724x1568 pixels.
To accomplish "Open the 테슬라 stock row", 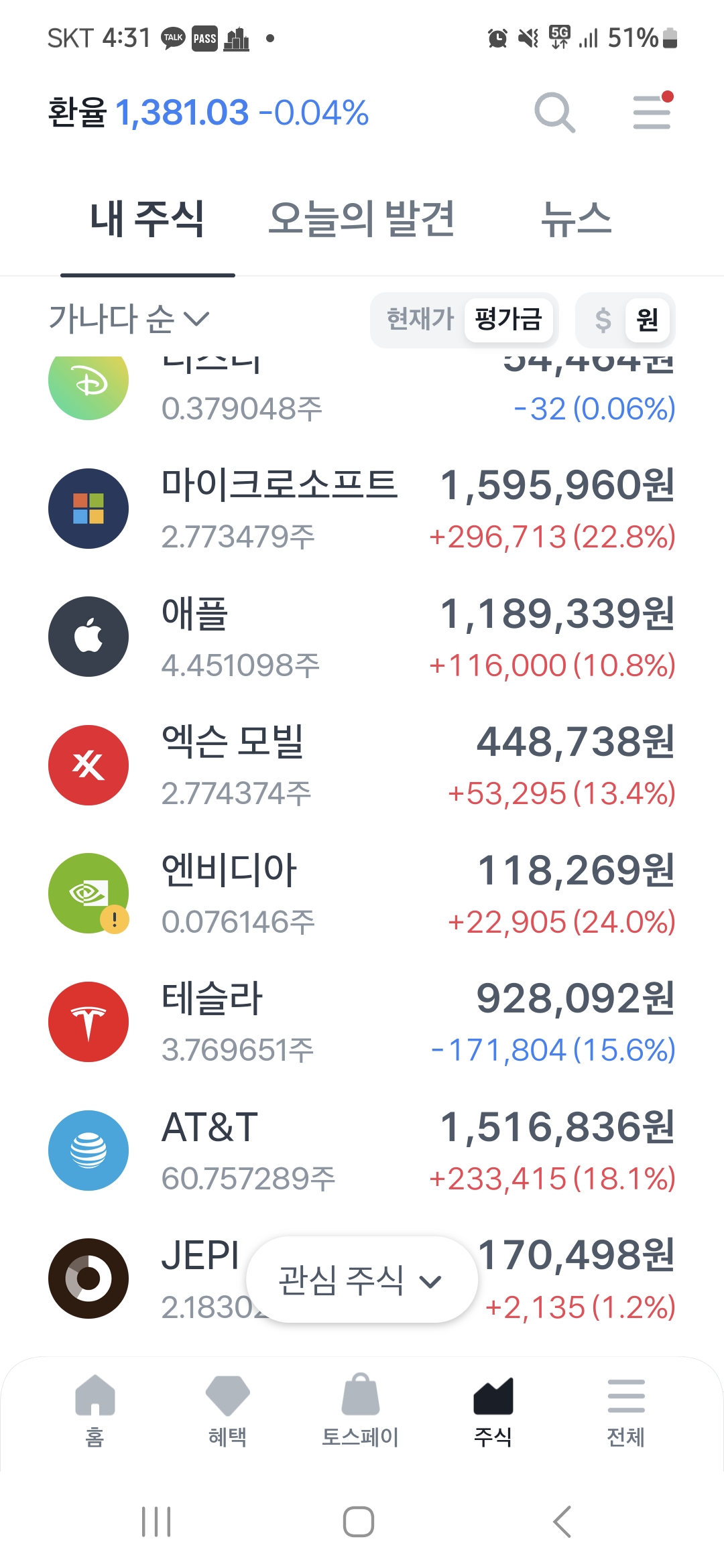I will point(362,1022).
